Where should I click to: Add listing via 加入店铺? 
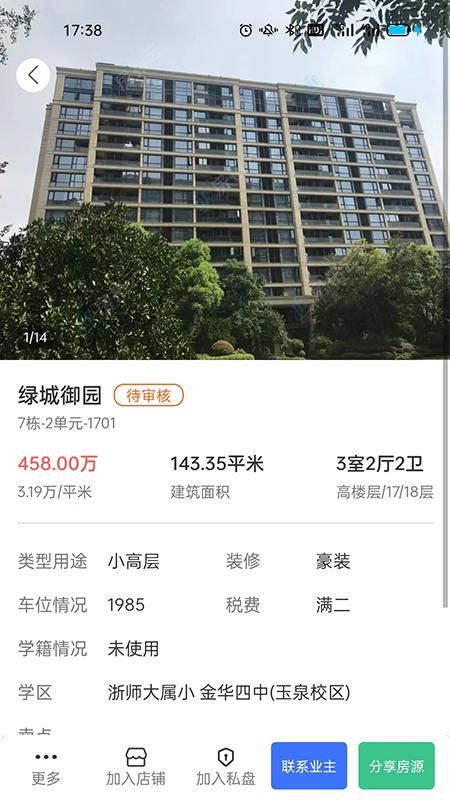pyautogui.click(x=136, y=768)
